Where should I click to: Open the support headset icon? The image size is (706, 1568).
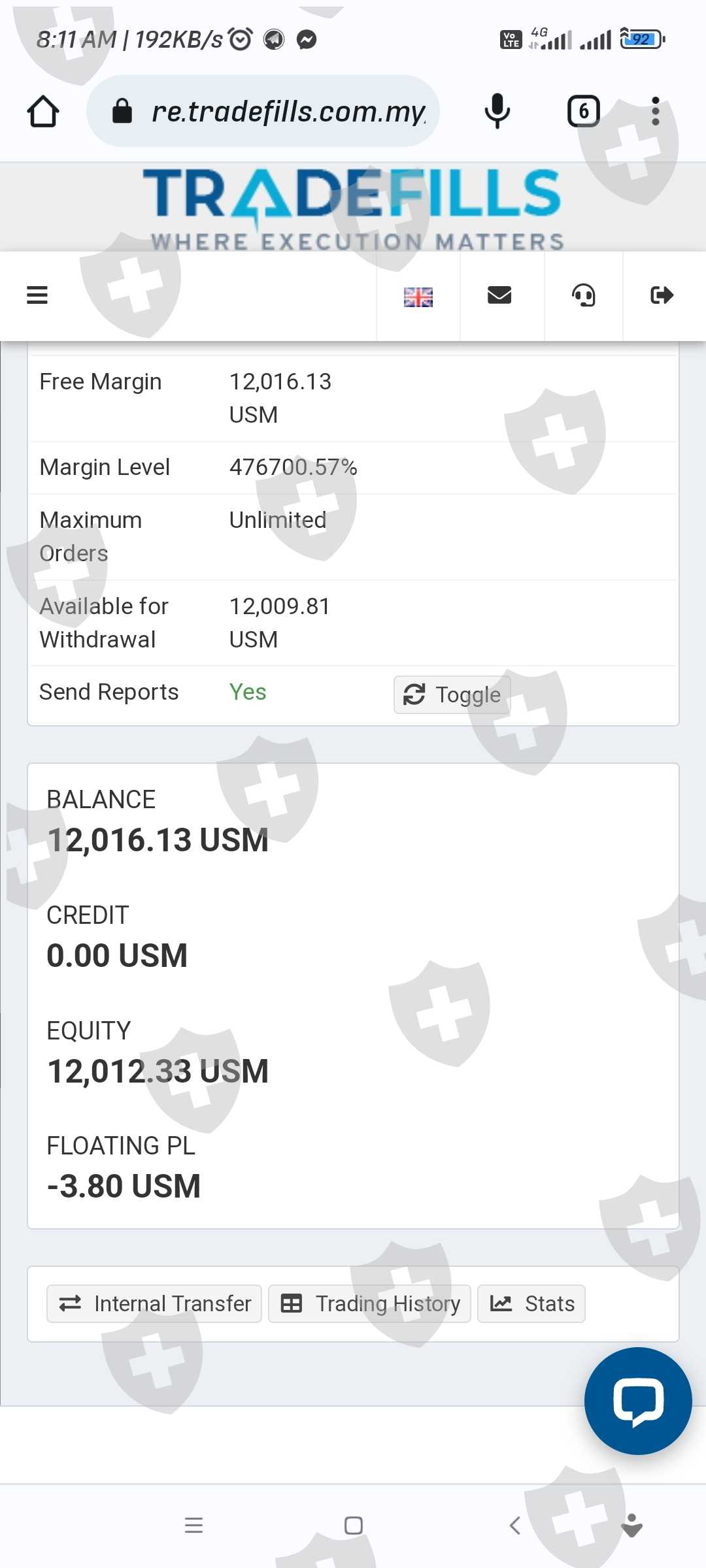pyautogui.click(x=584, y=295)
